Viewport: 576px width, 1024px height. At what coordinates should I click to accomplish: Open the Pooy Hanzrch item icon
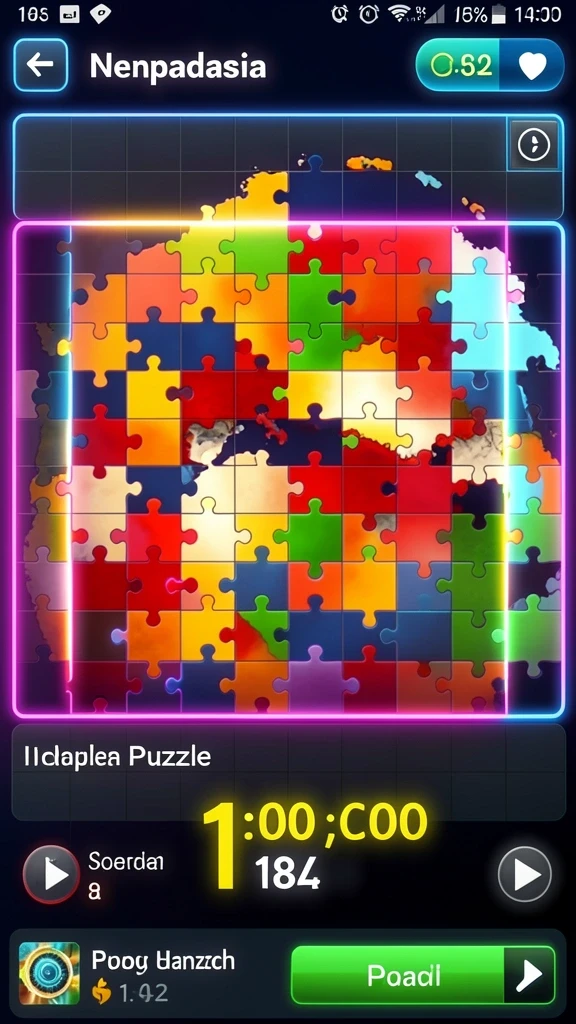(x=49, y=973)
